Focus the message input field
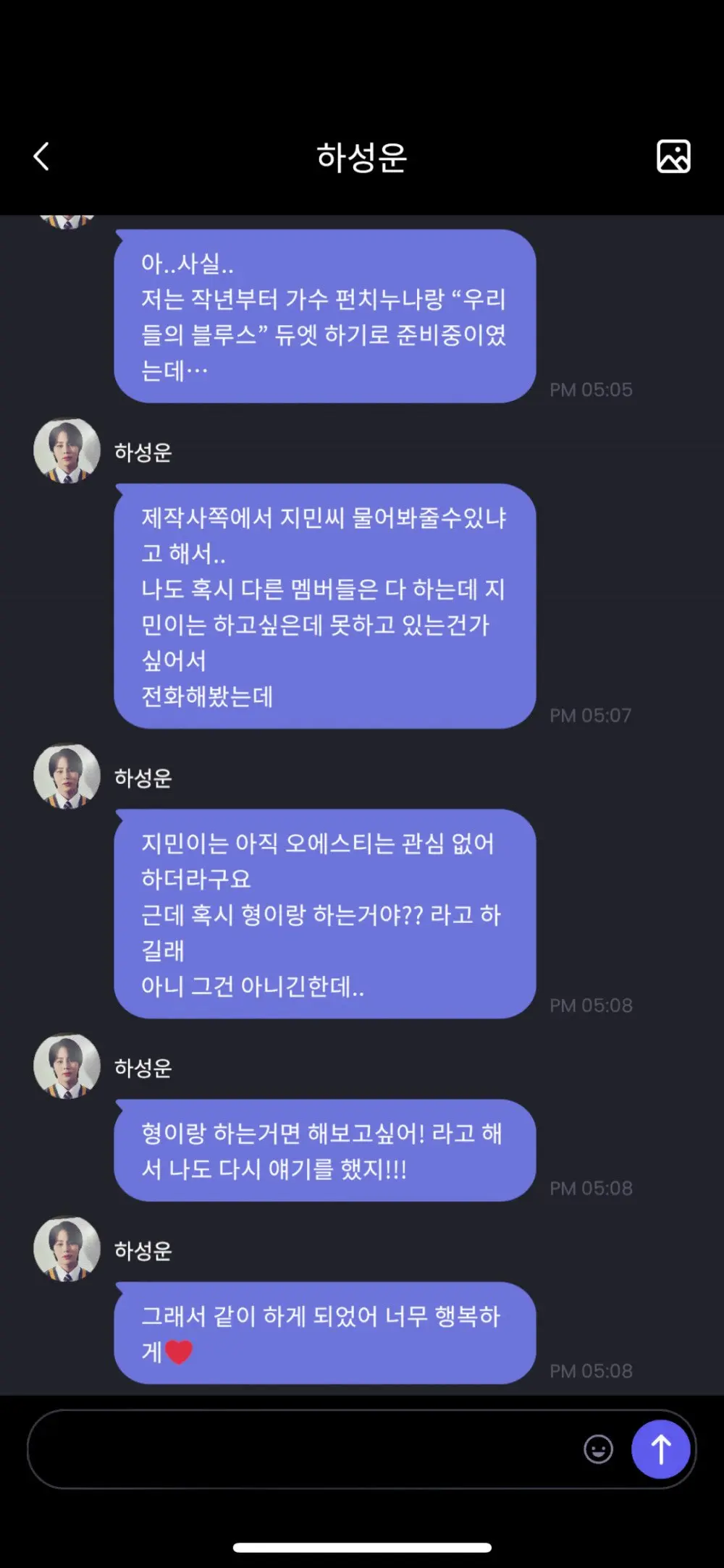The width and height of the screenshot is (724, 1568). (304, 1449)
